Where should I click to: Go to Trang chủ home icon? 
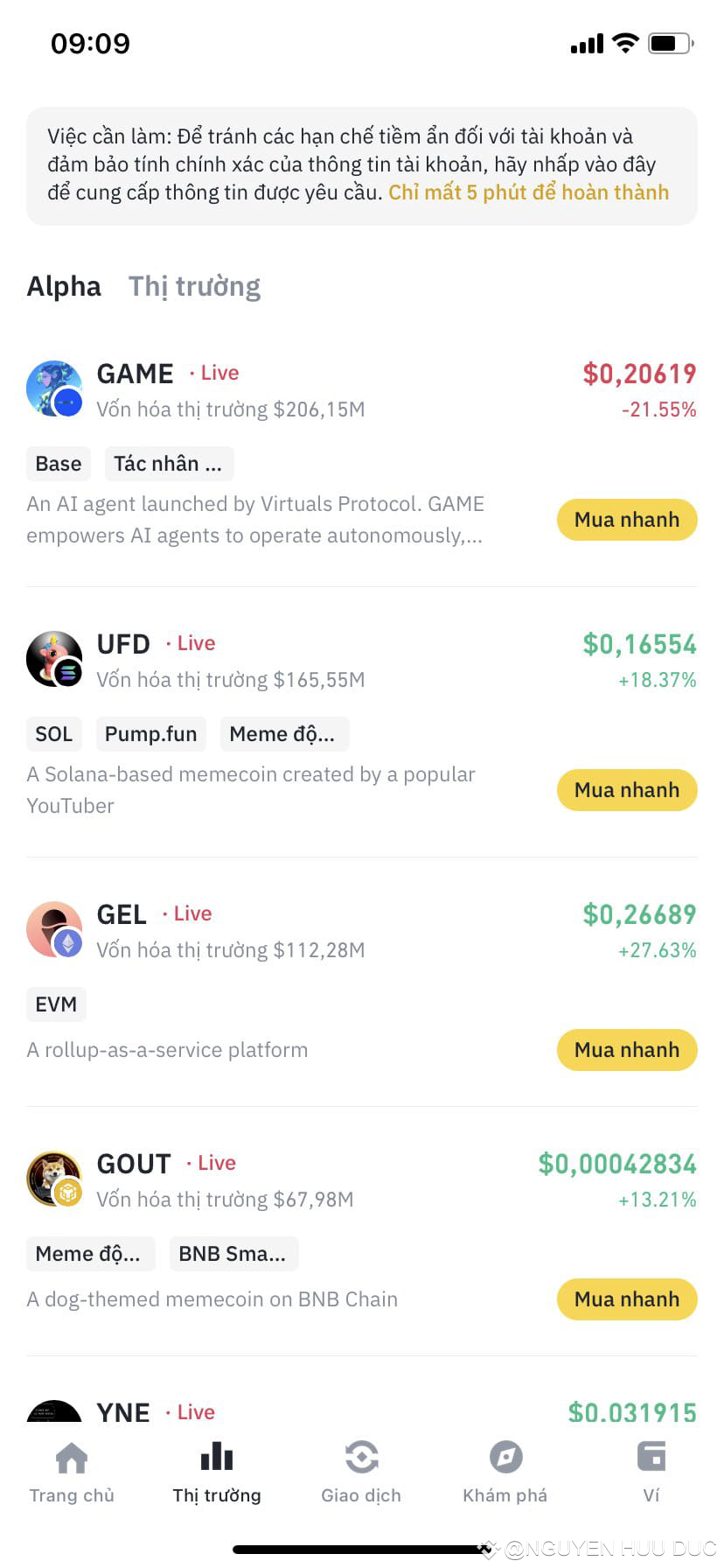click(73, 1458)
